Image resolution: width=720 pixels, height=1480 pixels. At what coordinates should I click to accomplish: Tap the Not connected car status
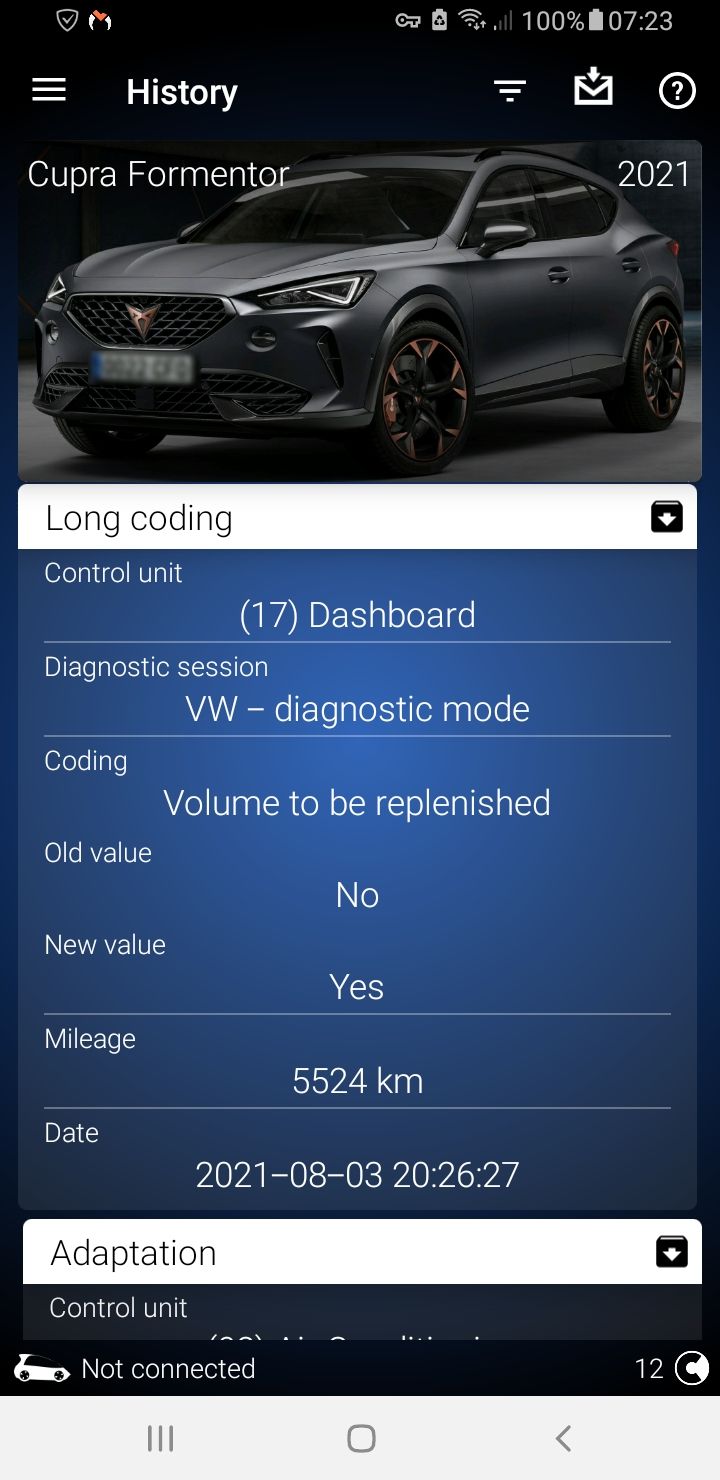click(136, 1368)
